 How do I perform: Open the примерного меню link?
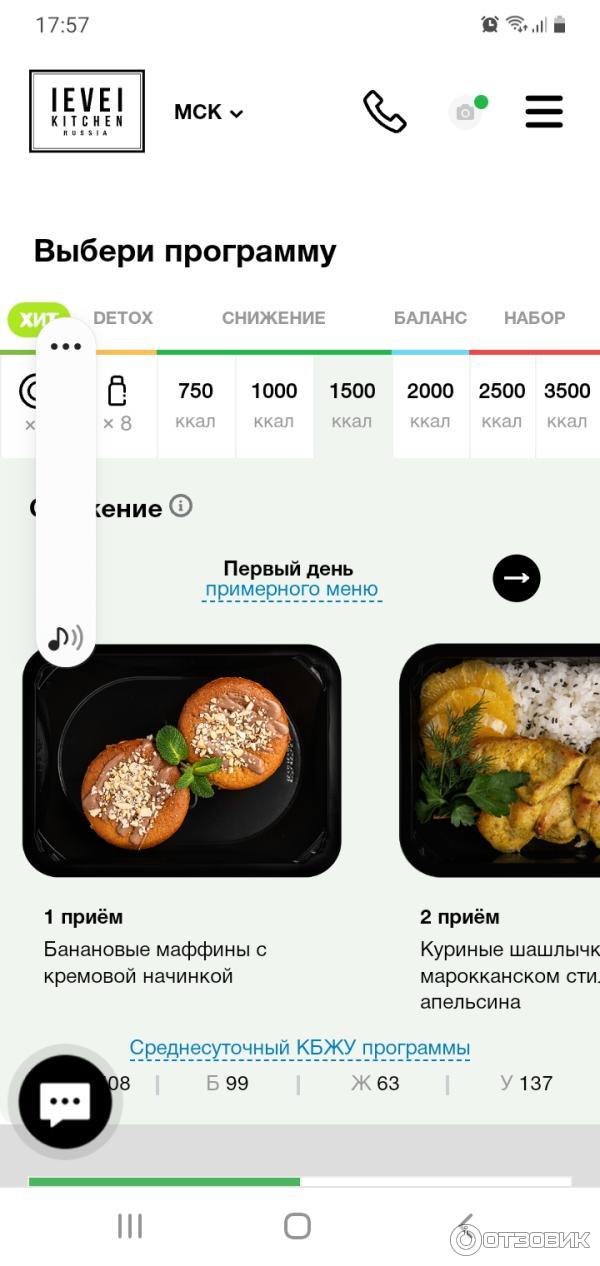click(x=291, y=590)
